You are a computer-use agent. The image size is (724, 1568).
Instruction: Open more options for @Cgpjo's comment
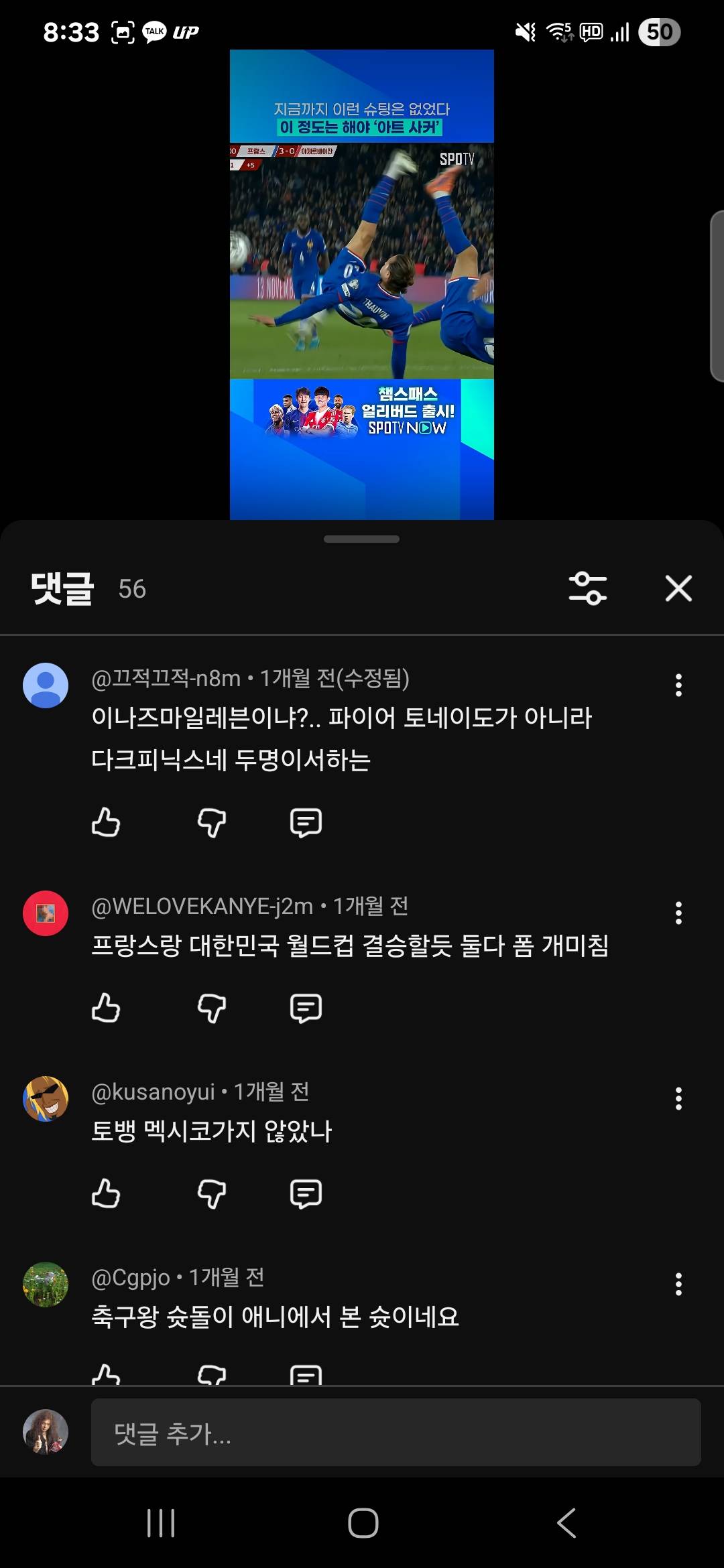tap(678, 1284)
